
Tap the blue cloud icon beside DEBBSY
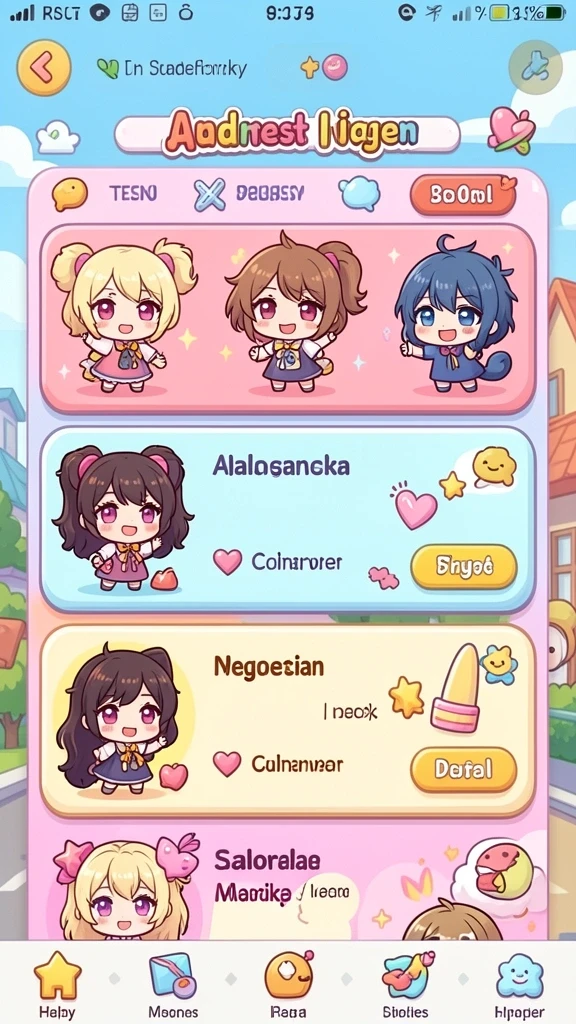pos(360,194)
